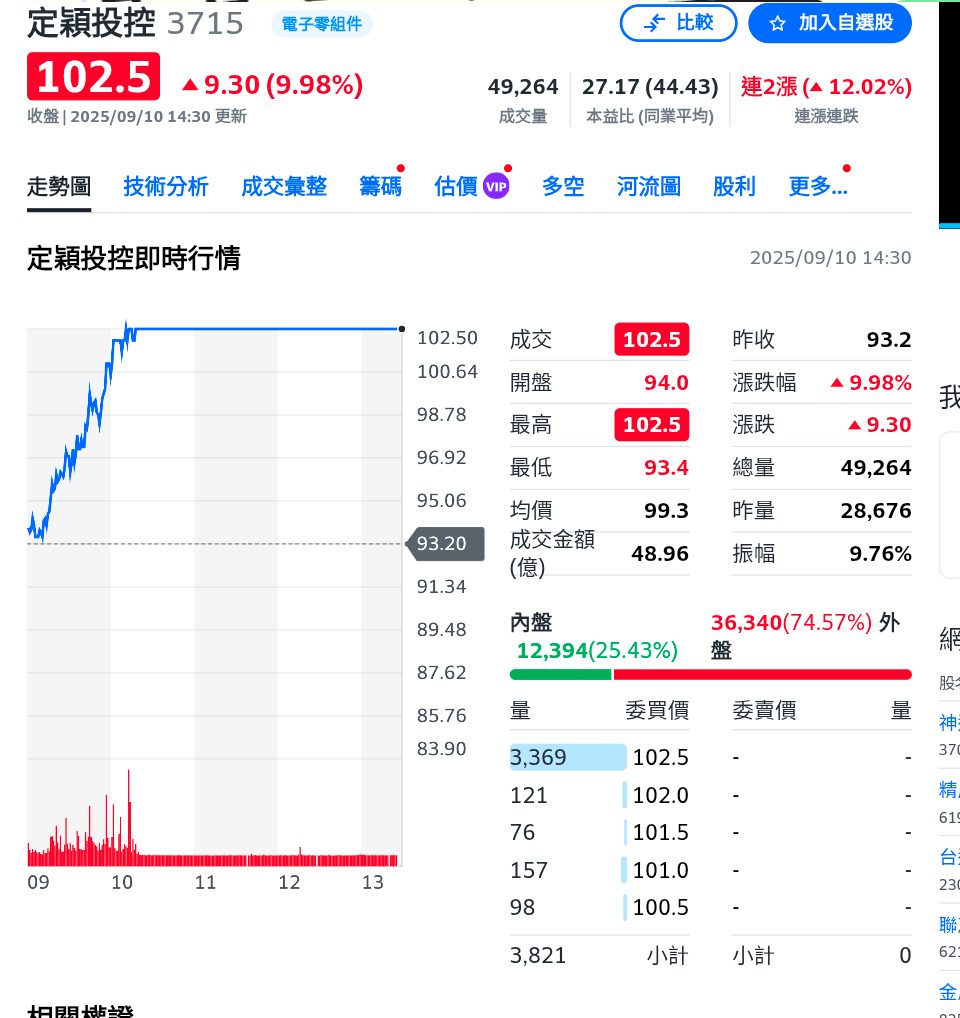960x1018 pixels.
Task: View the 股利 tab
Action: pyautogui.click(x=734, y=186)
